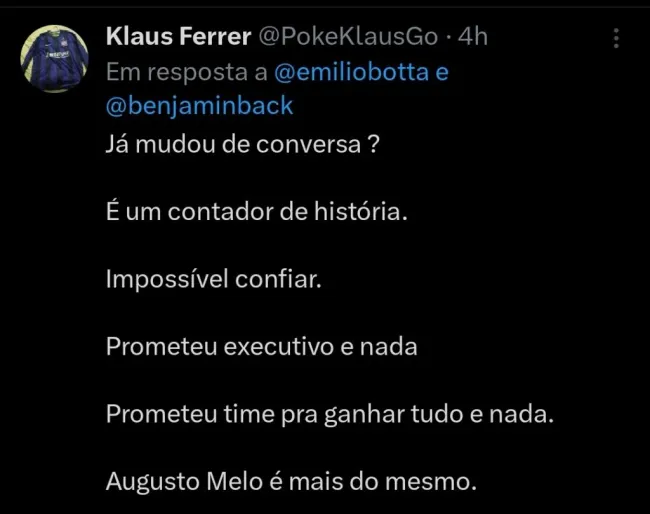650x514 pixels.
Task: View Klaus Ferrer's profile via his name
Action: click(x=178, y=37)
